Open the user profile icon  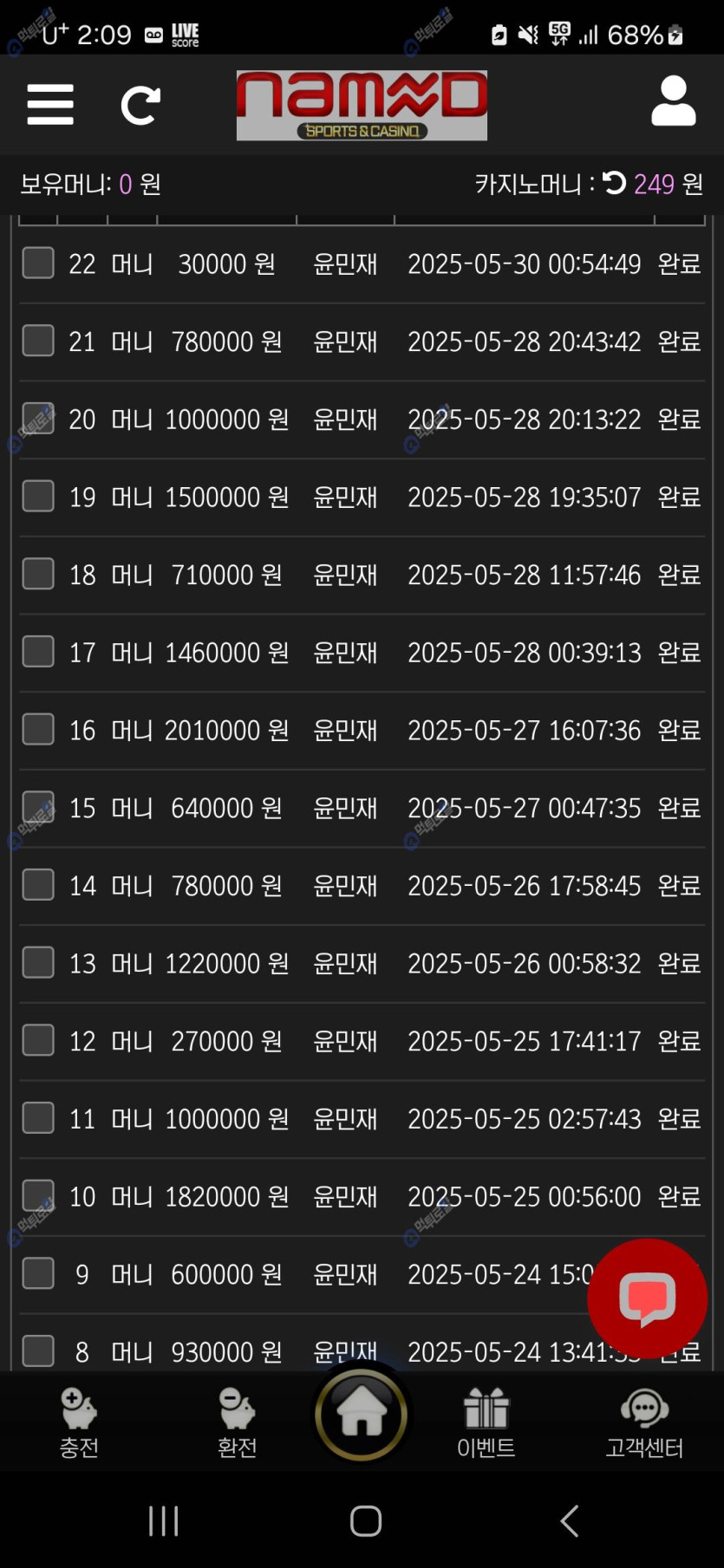673,101
